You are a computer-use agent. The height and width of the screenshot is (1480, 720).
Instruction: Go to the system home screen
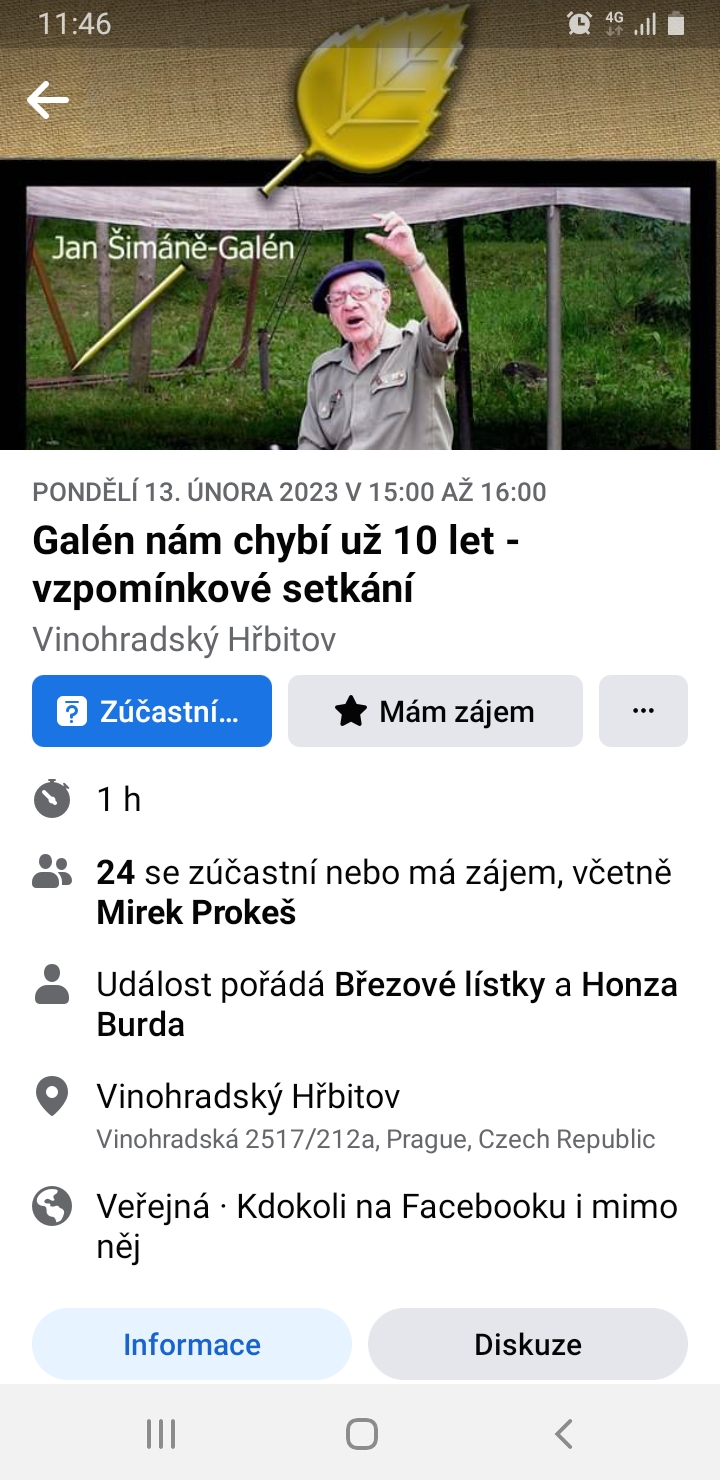361,1434
